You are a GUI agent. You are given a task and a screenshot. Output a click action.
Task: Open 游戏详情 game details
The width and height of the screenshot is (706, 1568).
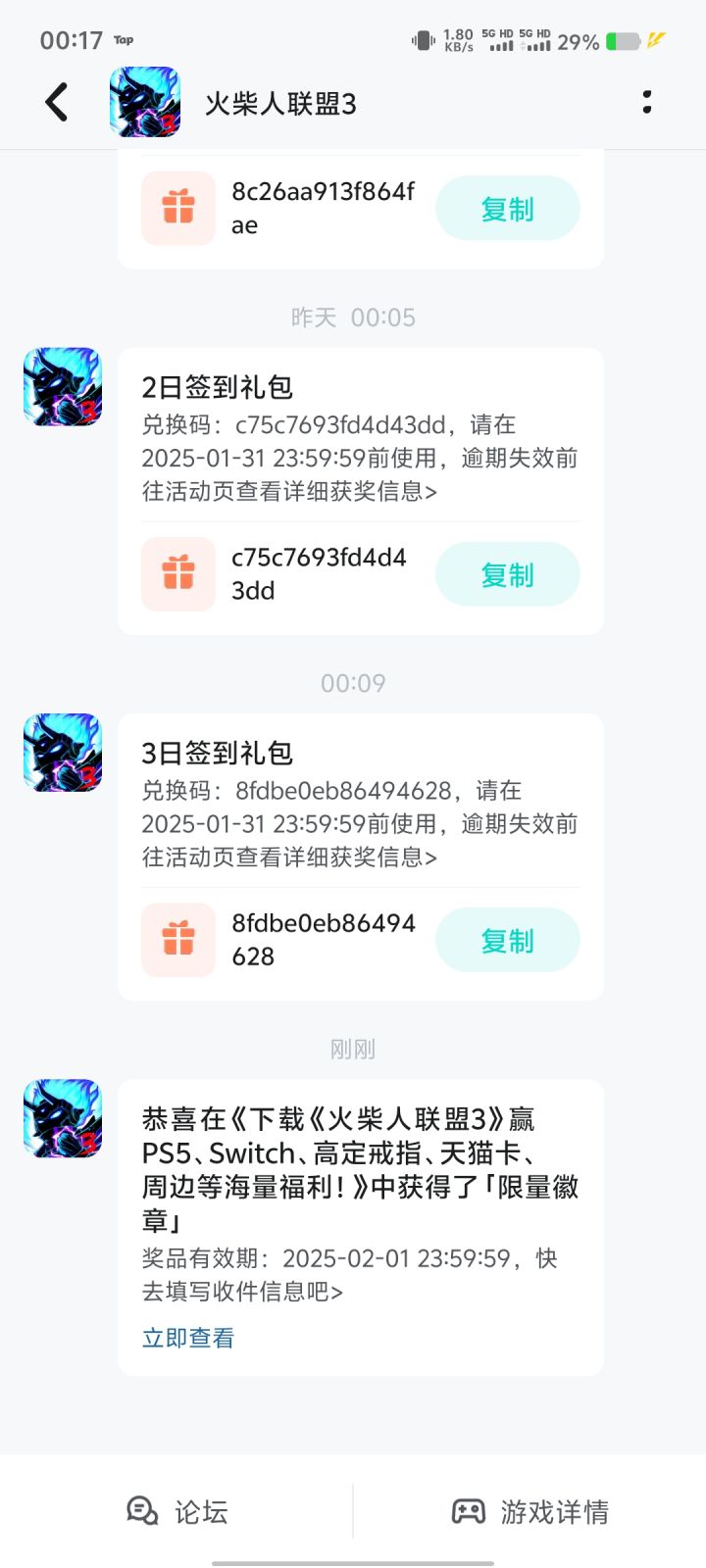[x=529, y=1511]
